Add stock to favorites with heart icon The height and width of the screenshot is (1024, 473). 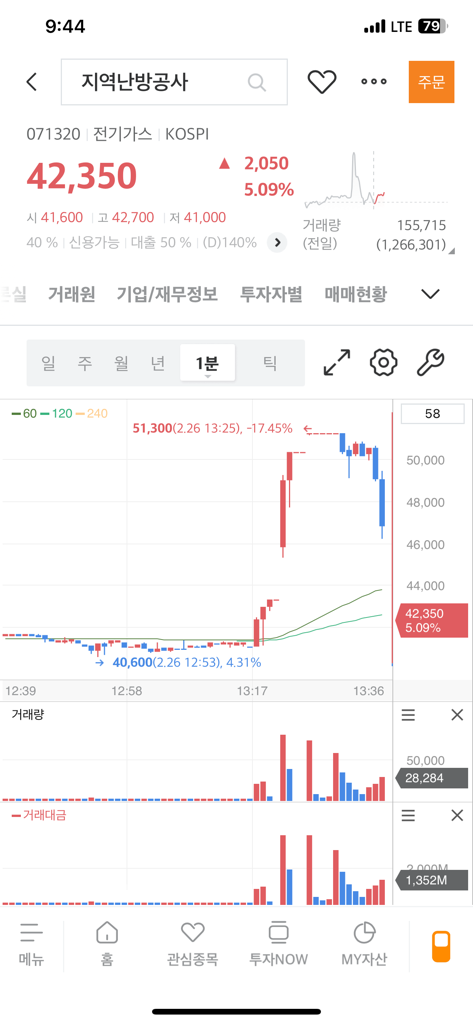pos(321,82)
